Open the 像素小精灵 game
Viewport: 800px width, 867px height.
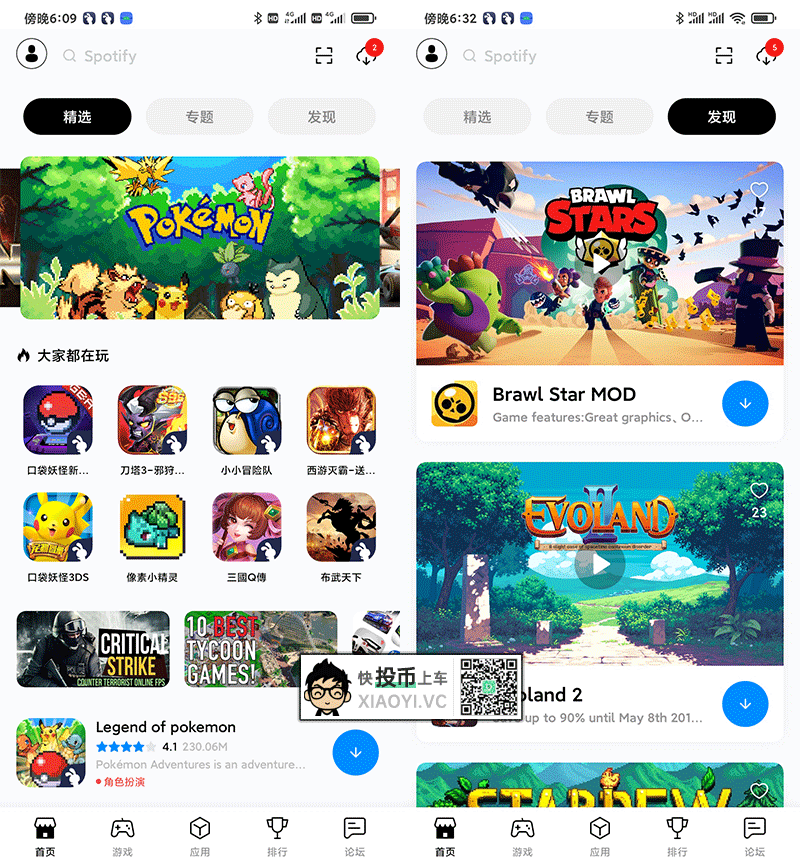(153, 527)
